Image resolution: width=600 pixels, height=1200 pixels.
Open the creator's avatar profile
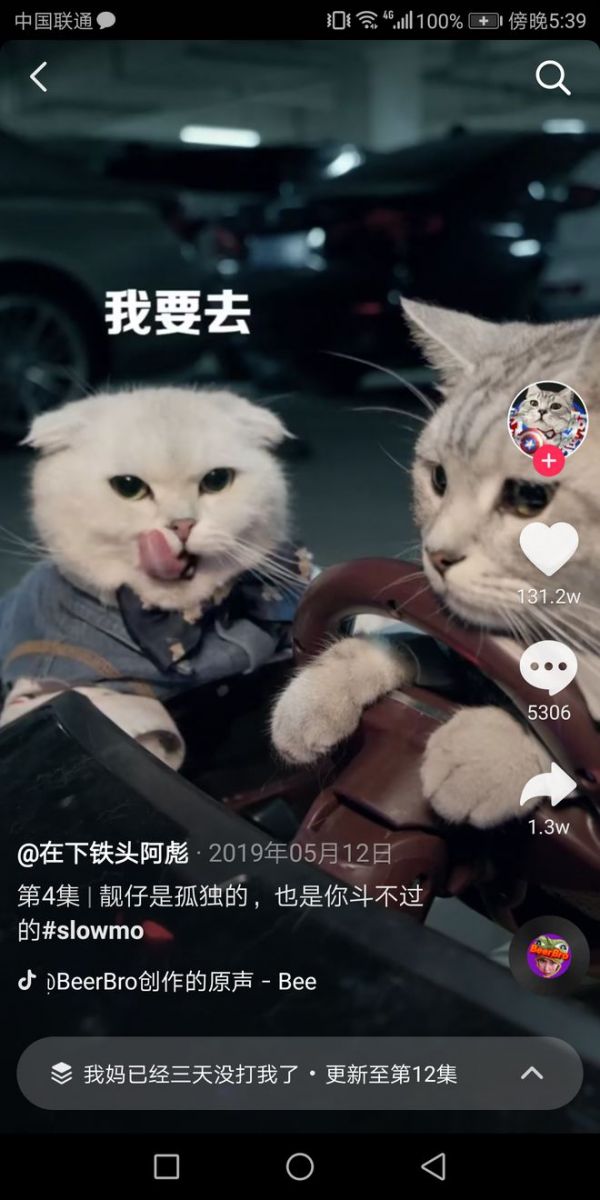tap(547, 419)
